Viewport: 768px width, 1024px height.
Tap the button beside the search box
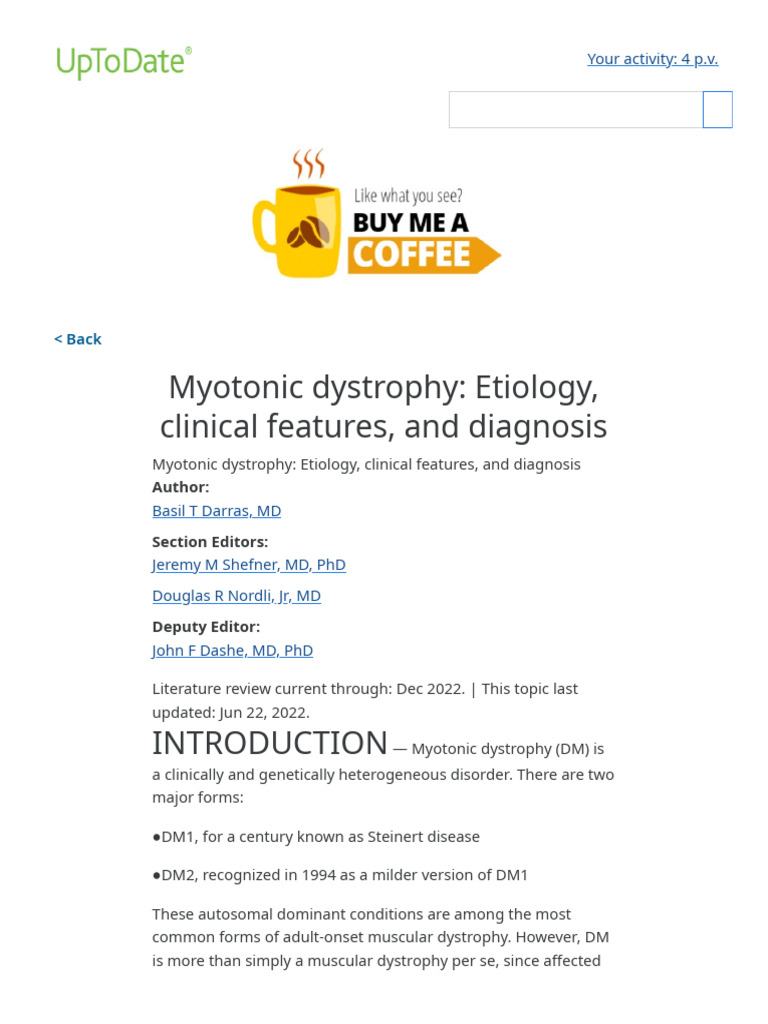pos(718,110)
